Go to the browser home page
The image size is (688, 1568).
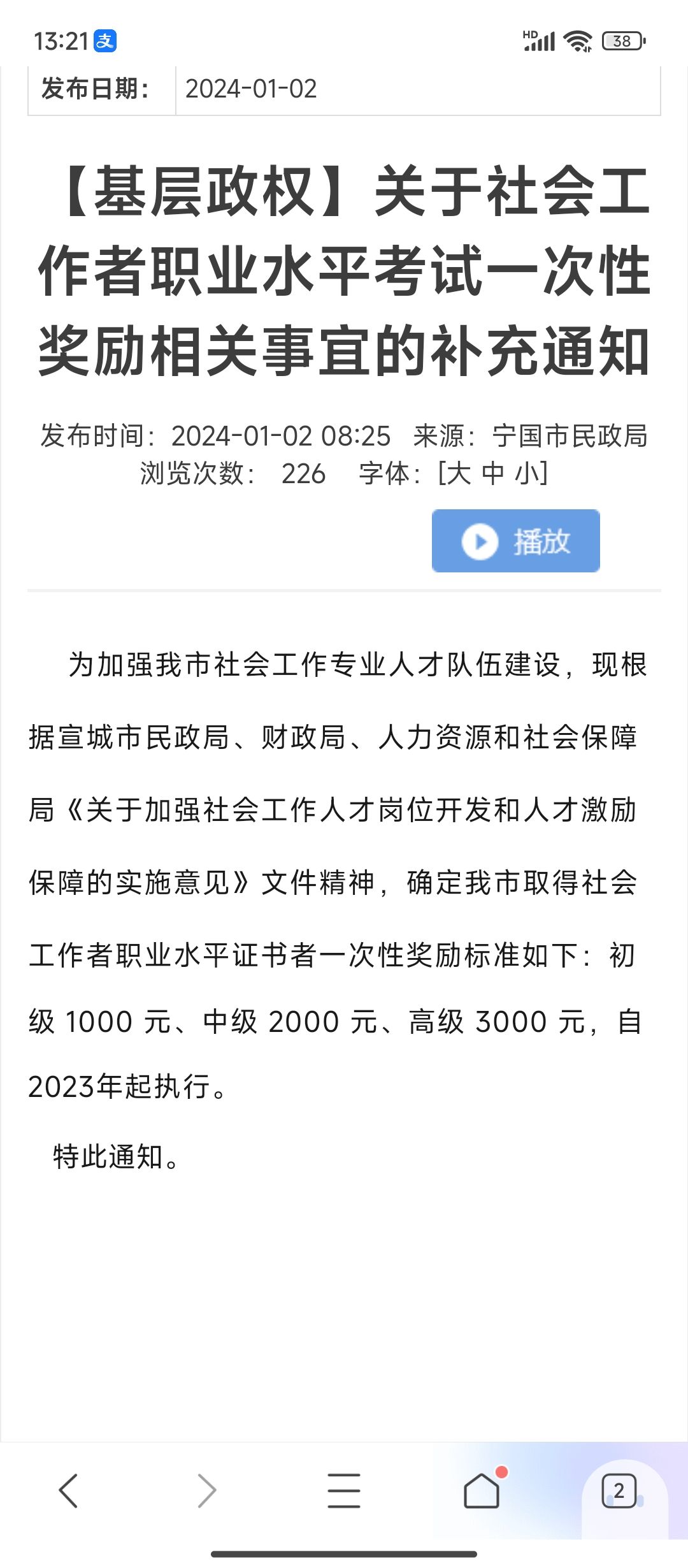click(482, 1490)
